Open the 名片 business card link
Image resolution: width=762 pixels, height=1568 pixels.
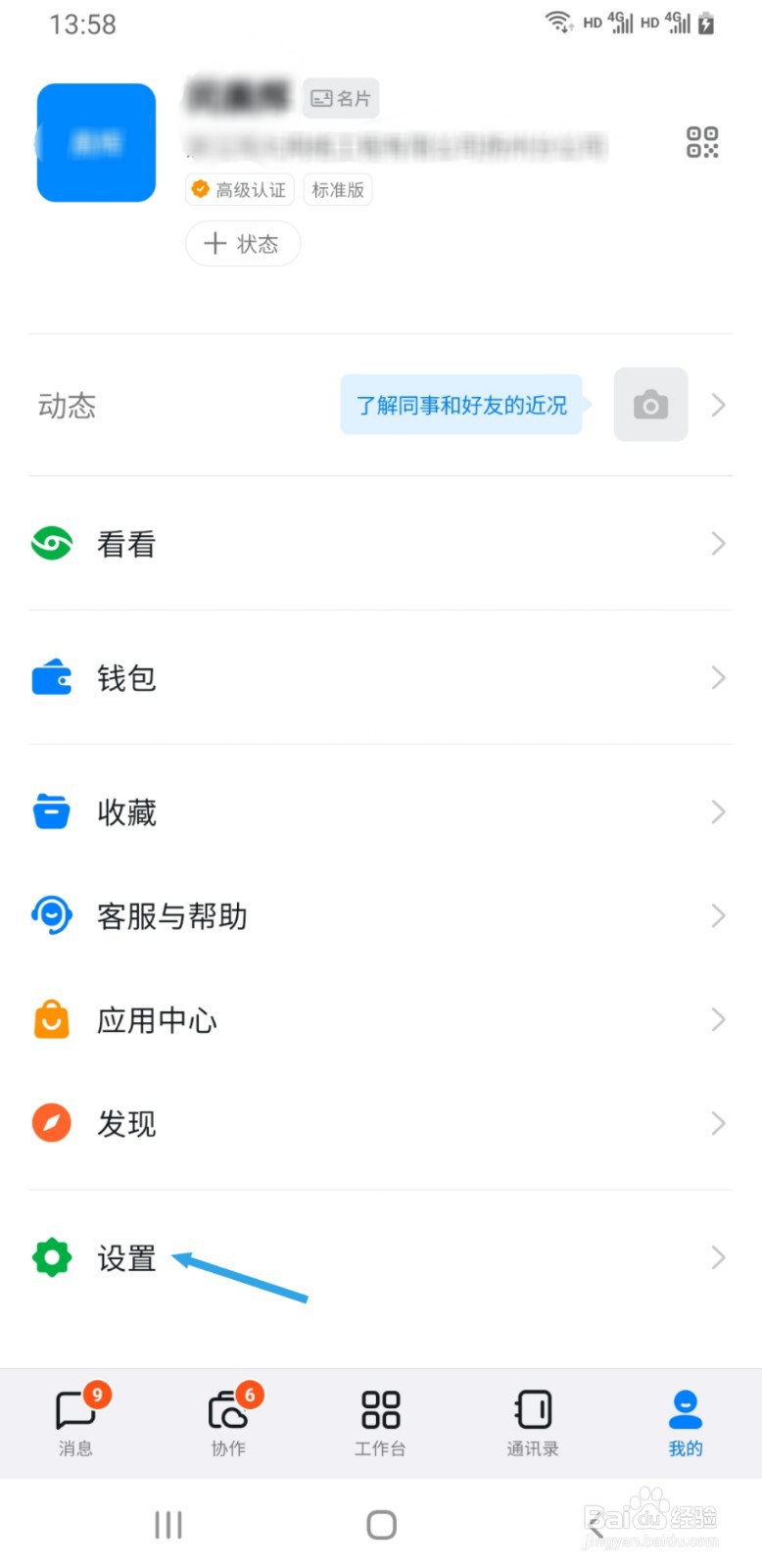[x=340, y=98]
